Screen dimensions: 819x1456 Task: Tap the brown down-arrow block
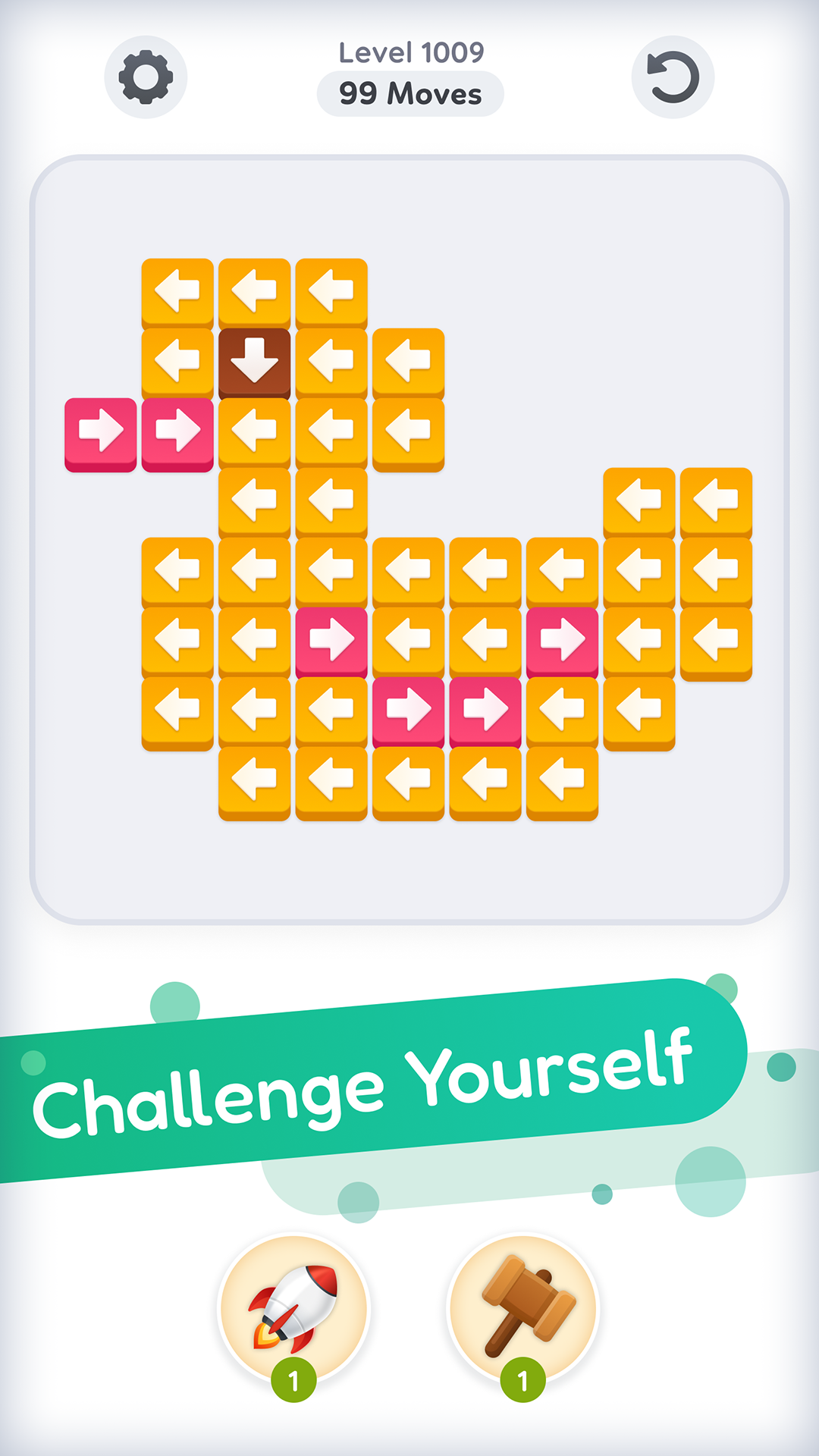[255, 361]
